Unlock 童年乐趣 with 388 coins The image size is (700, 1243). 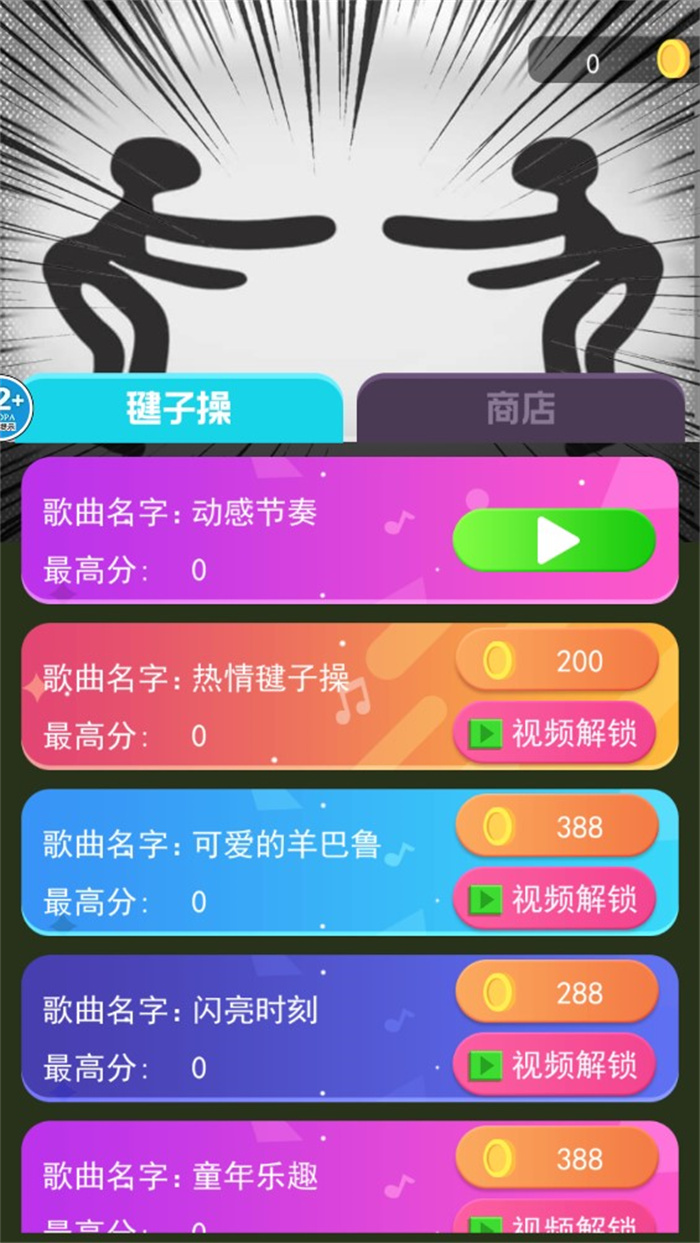[x=557, y=1159]
